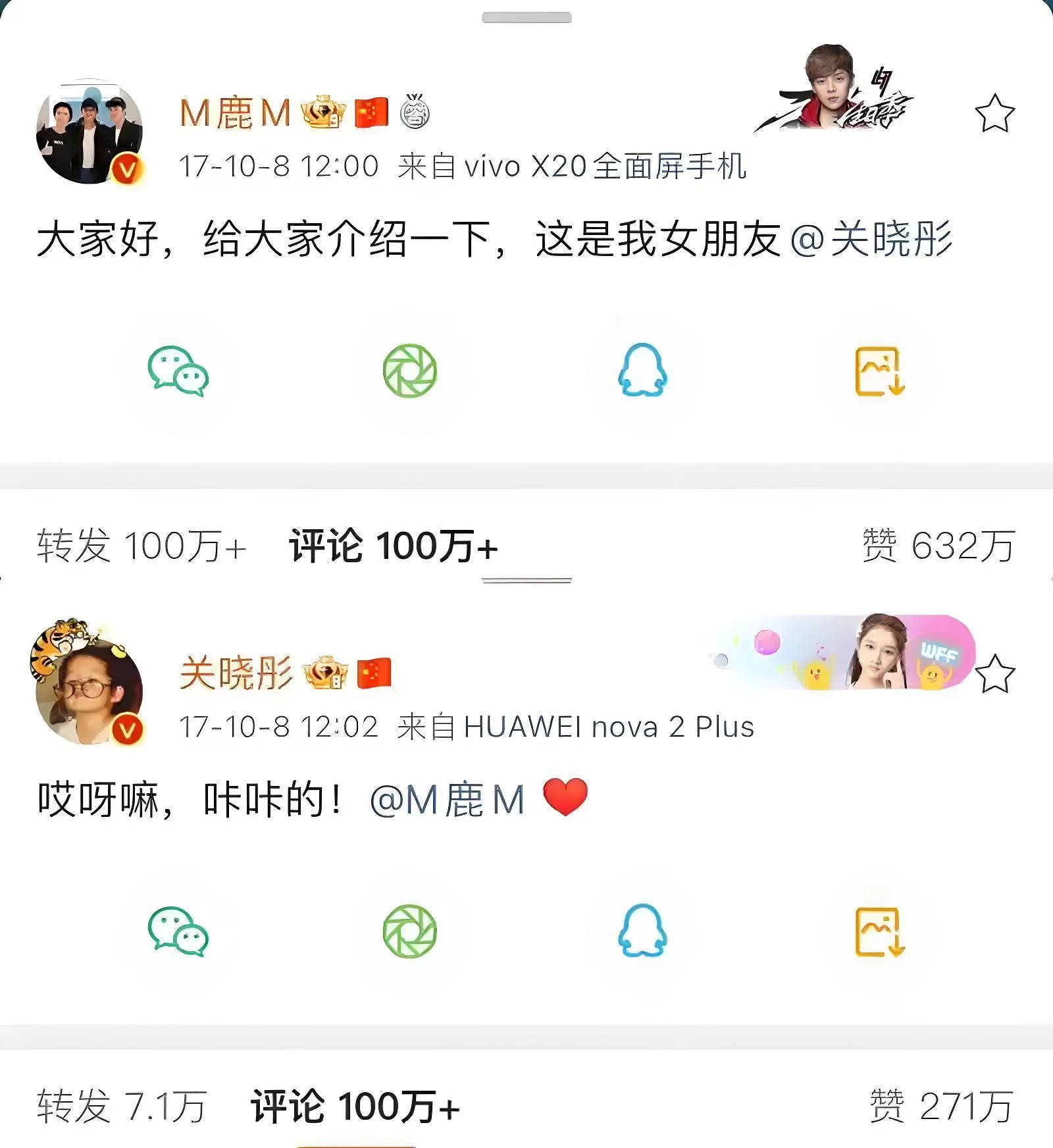Switch to 转发 100万+ tab
The width and height of the screenshot is (1053, 1148).
click(141, 546)
